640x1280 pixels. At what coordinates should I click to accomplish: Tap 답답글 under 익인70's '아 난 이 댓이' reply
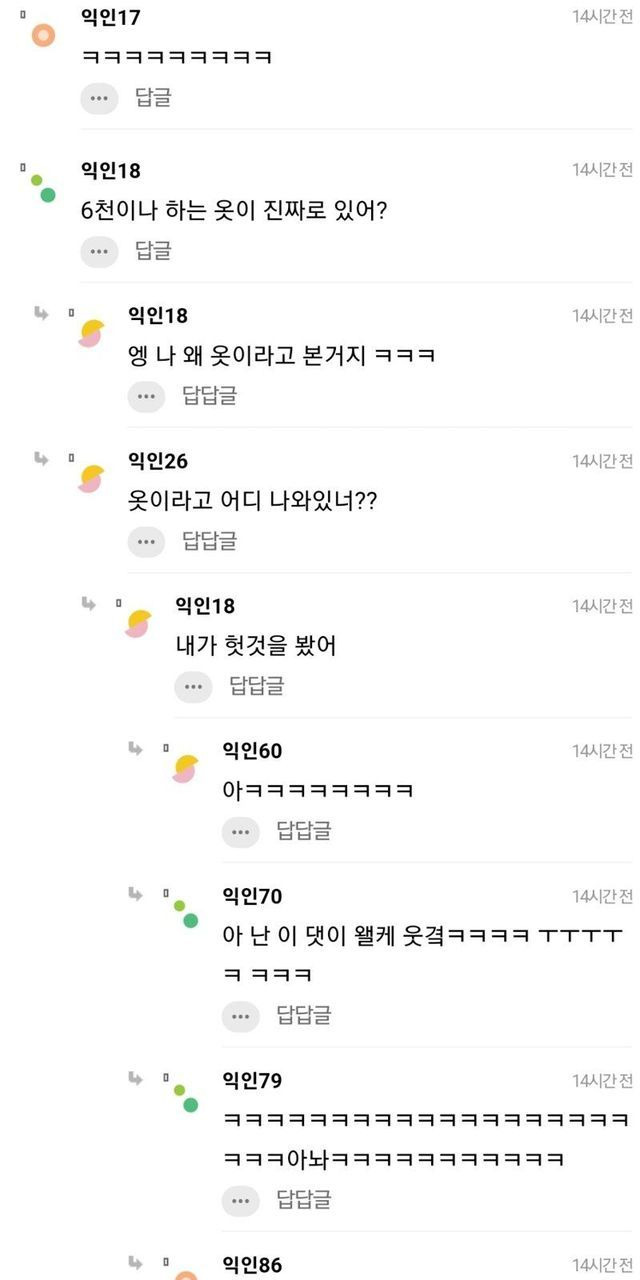pyautogui.click(x=304, y=1015)
